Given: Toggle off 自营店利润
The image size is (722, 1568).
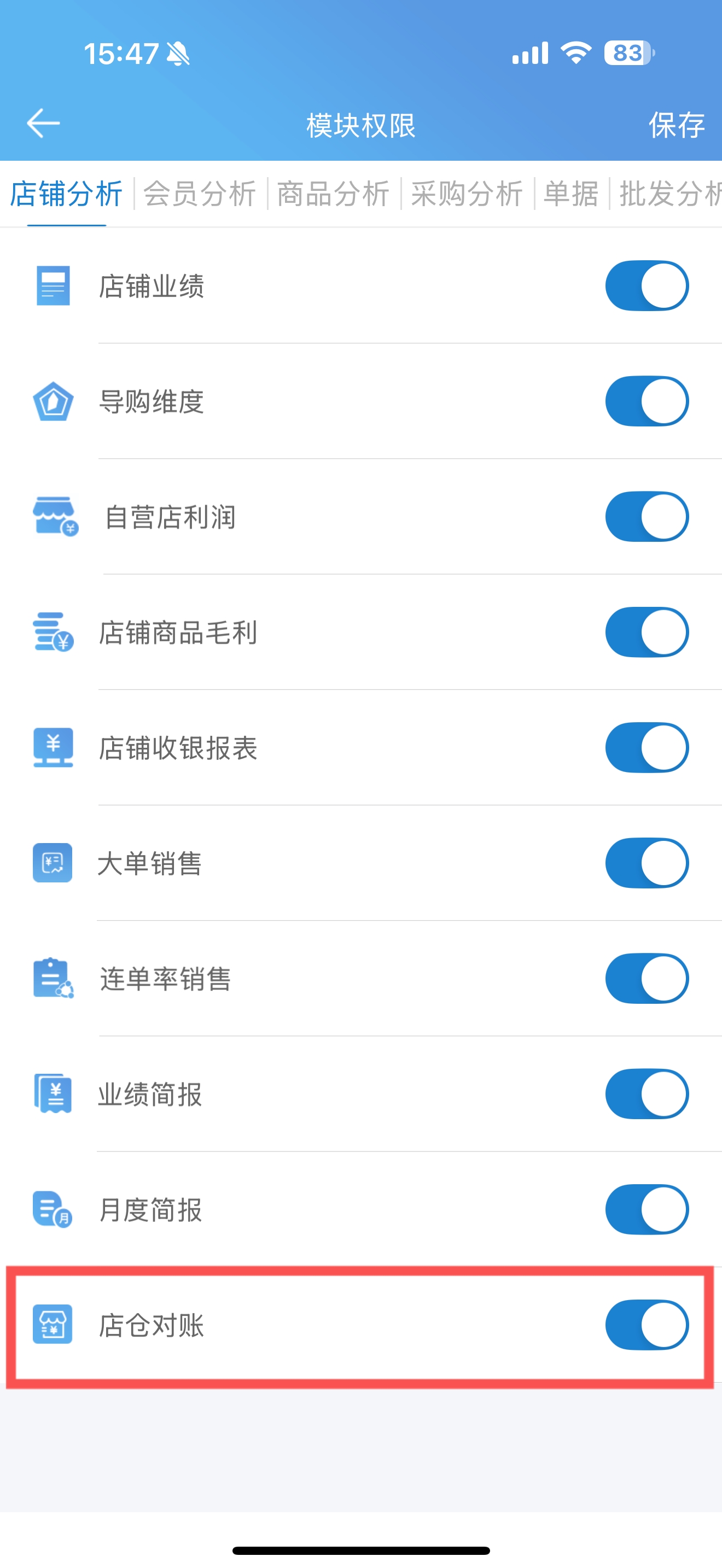Looking at the screenshot, I should coord(647,517).
